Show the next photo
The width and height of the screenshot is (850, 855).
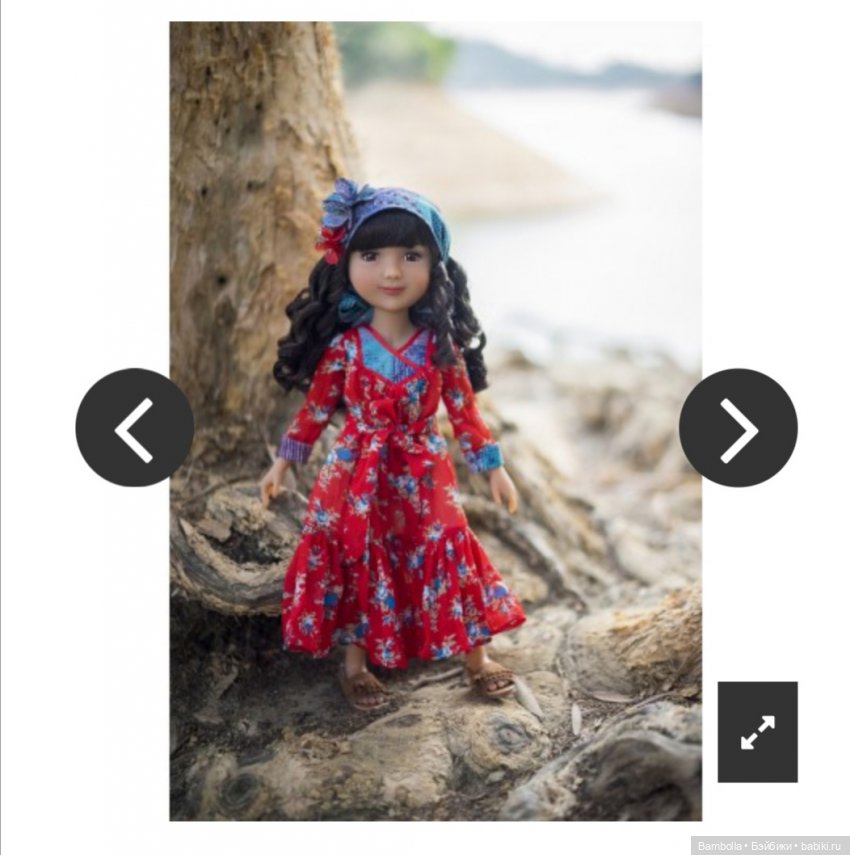tap(738, 428)
